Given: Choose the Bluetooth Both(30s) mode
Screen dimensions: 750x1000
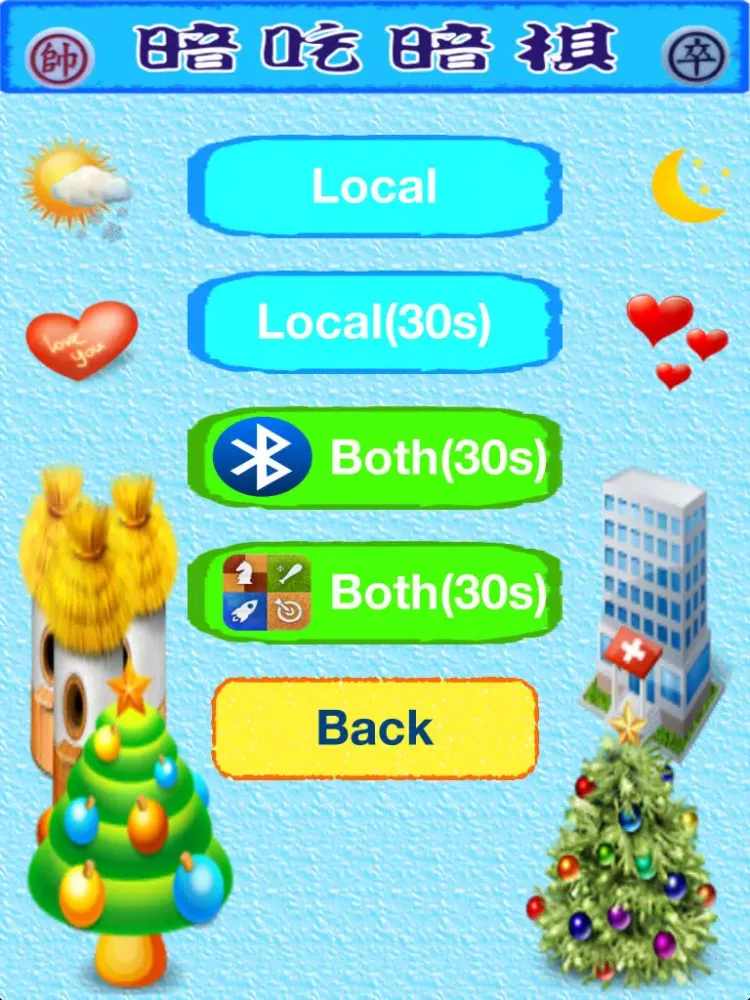Looking at the screenshot, I should point(376,458).
